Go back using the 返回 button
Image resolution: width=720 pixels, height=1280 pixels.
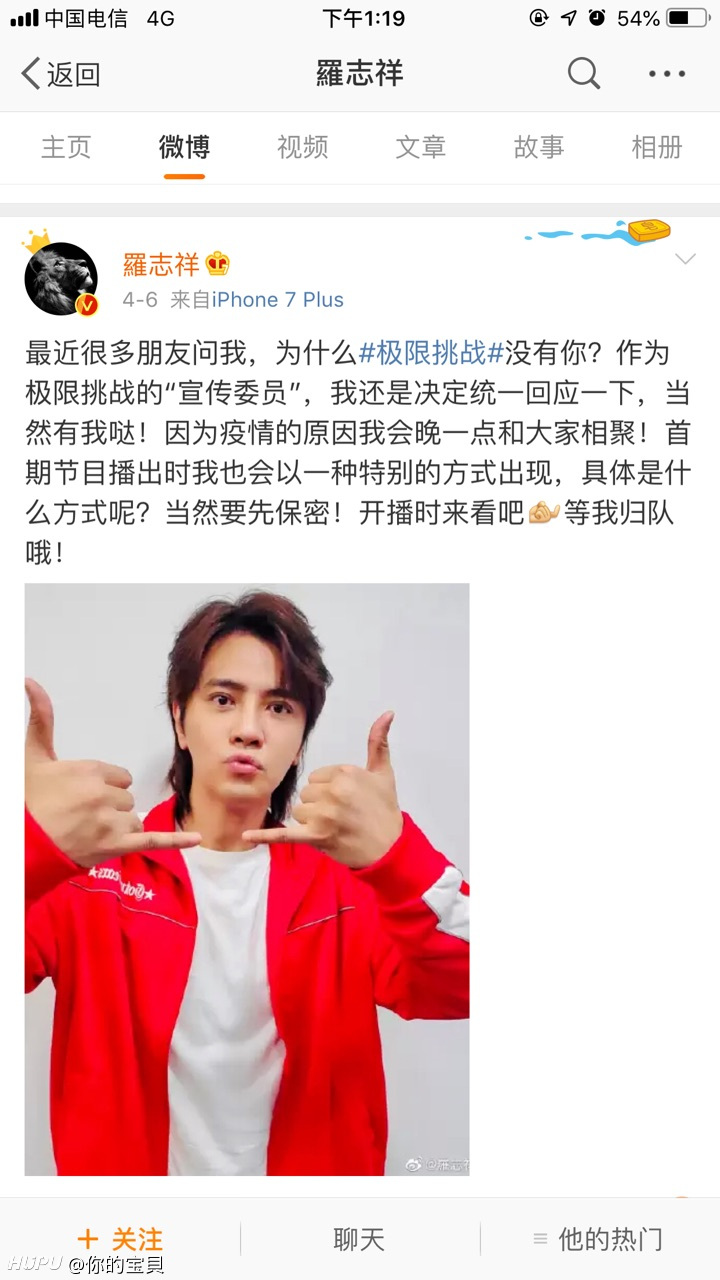pyautogui.click(x=60, y=74)
